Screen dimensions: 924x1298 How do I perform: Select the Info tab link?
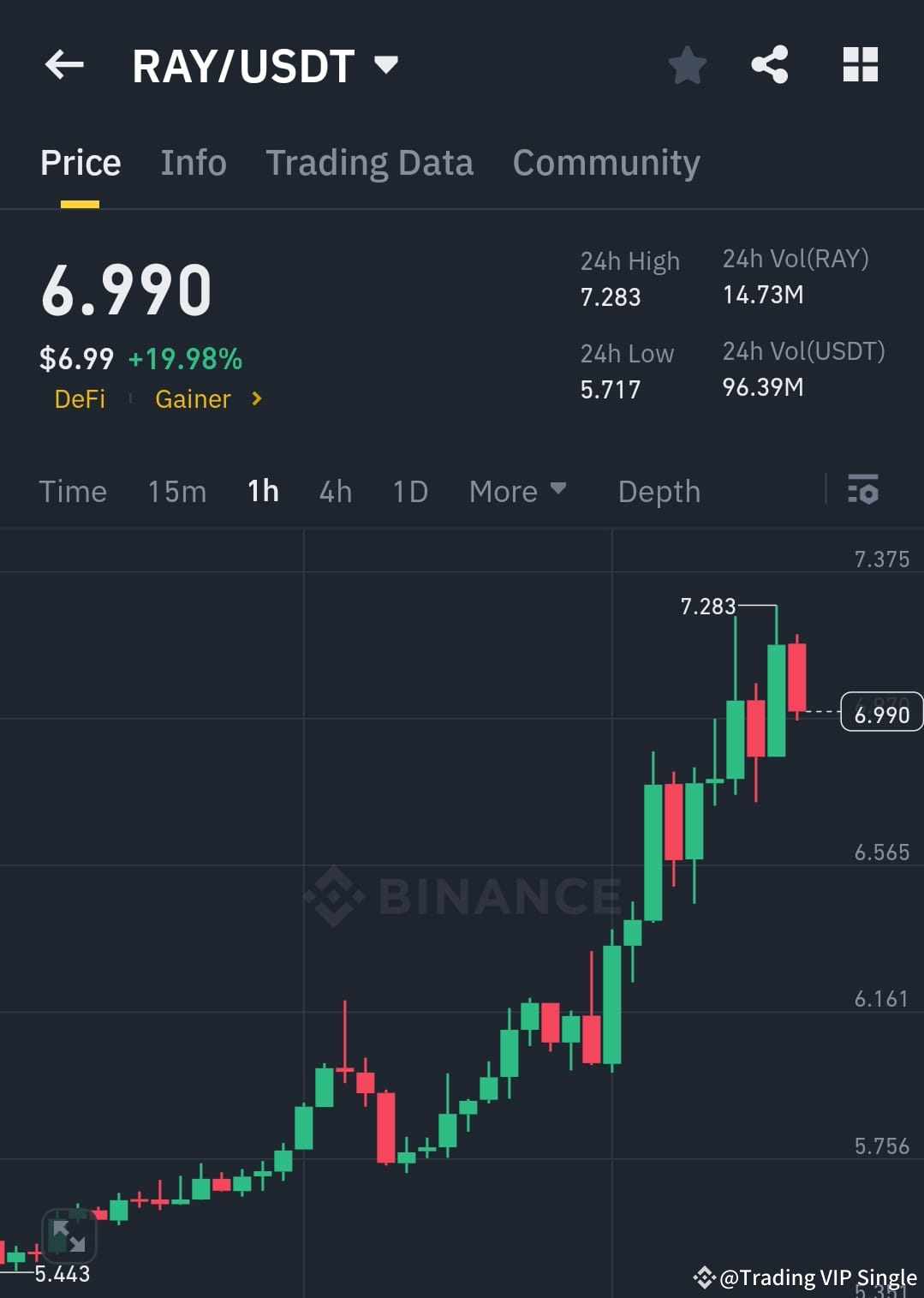193,162
